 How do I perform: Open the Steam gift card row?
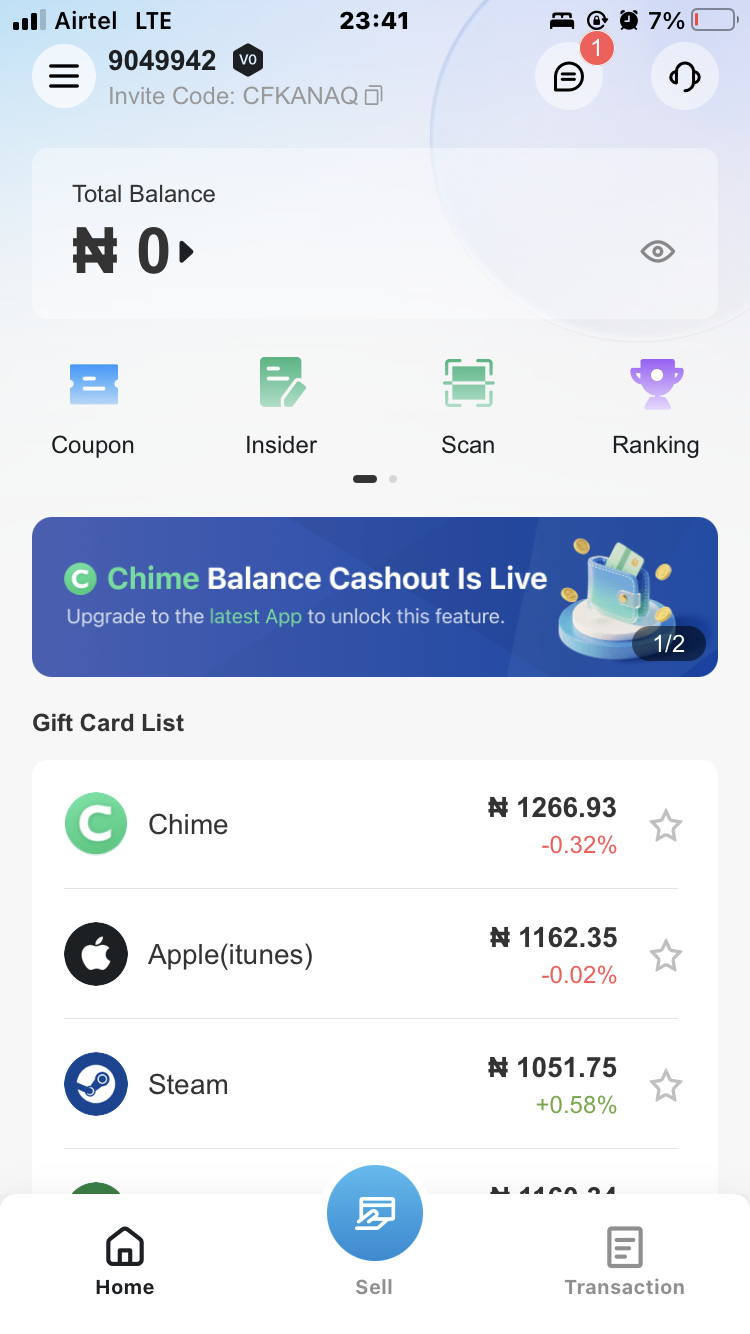(x=340, y=1085)
